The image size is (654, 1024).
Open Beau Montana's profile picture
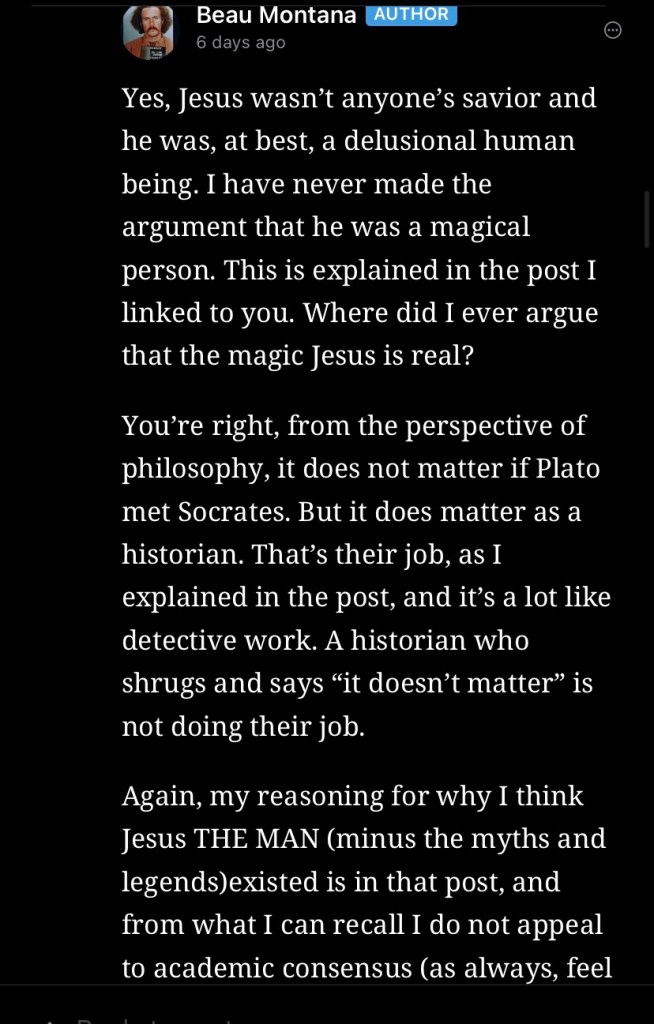coord(148,32)
